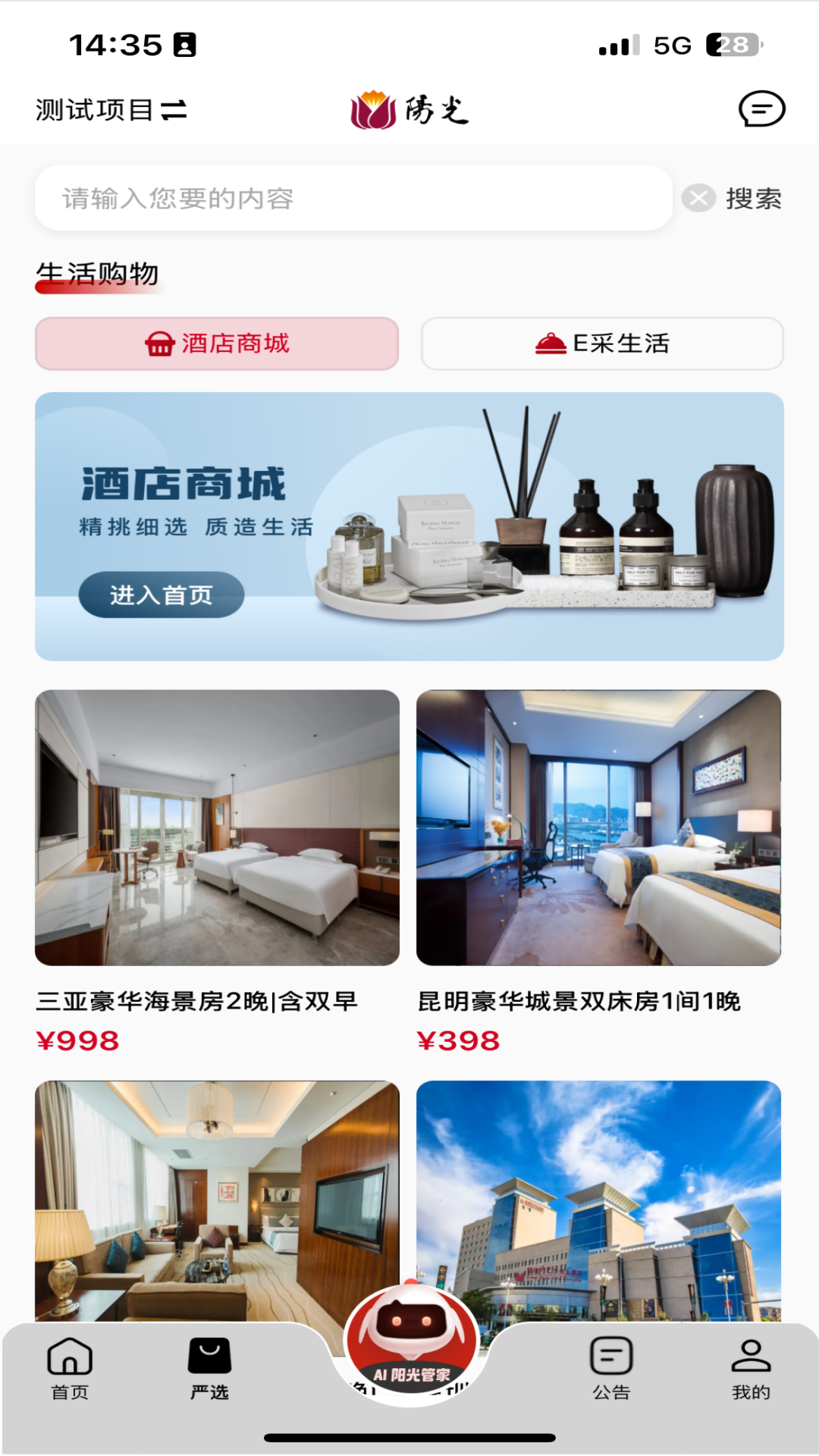Tap the 进入首页 button on the banner
Image resolution: width=819 pixels, height=1456 pixels.
pyautogui.click(x=162, y=595)
